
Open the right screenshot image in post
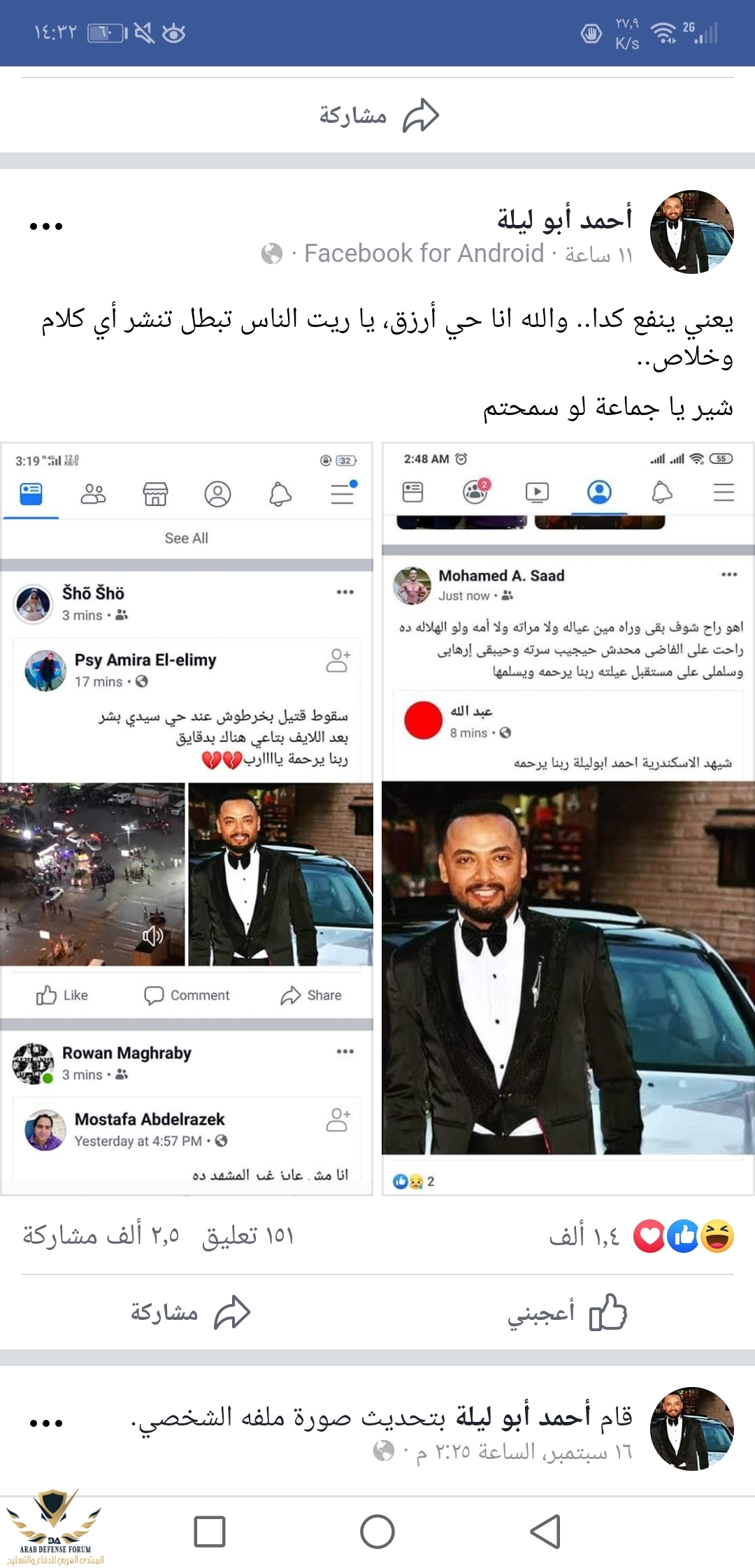click(x=568, y=818)
